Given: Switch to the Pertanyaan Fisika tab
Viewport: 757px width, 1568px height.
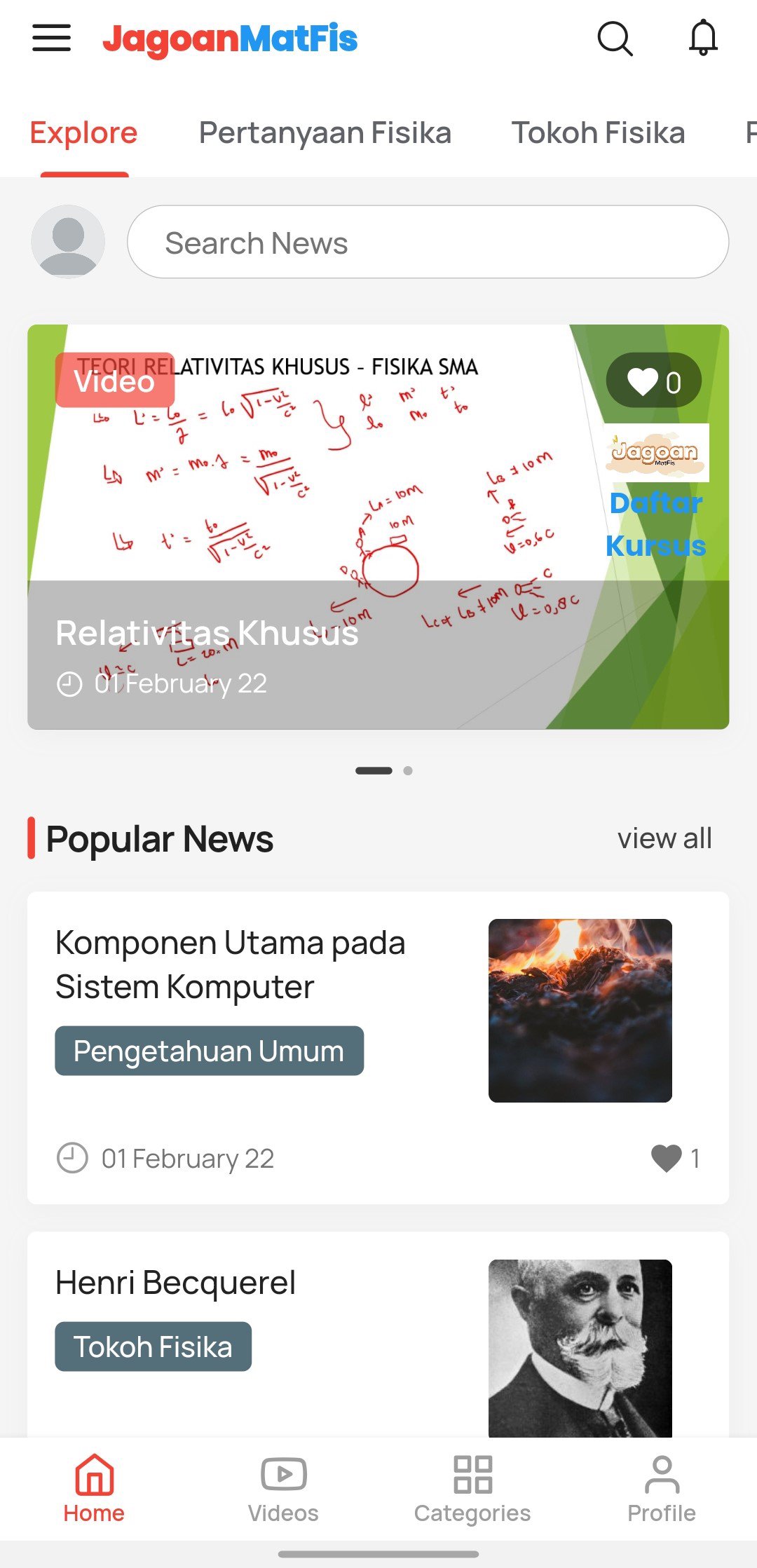Looking at the screenshot, I should [325, 132].
